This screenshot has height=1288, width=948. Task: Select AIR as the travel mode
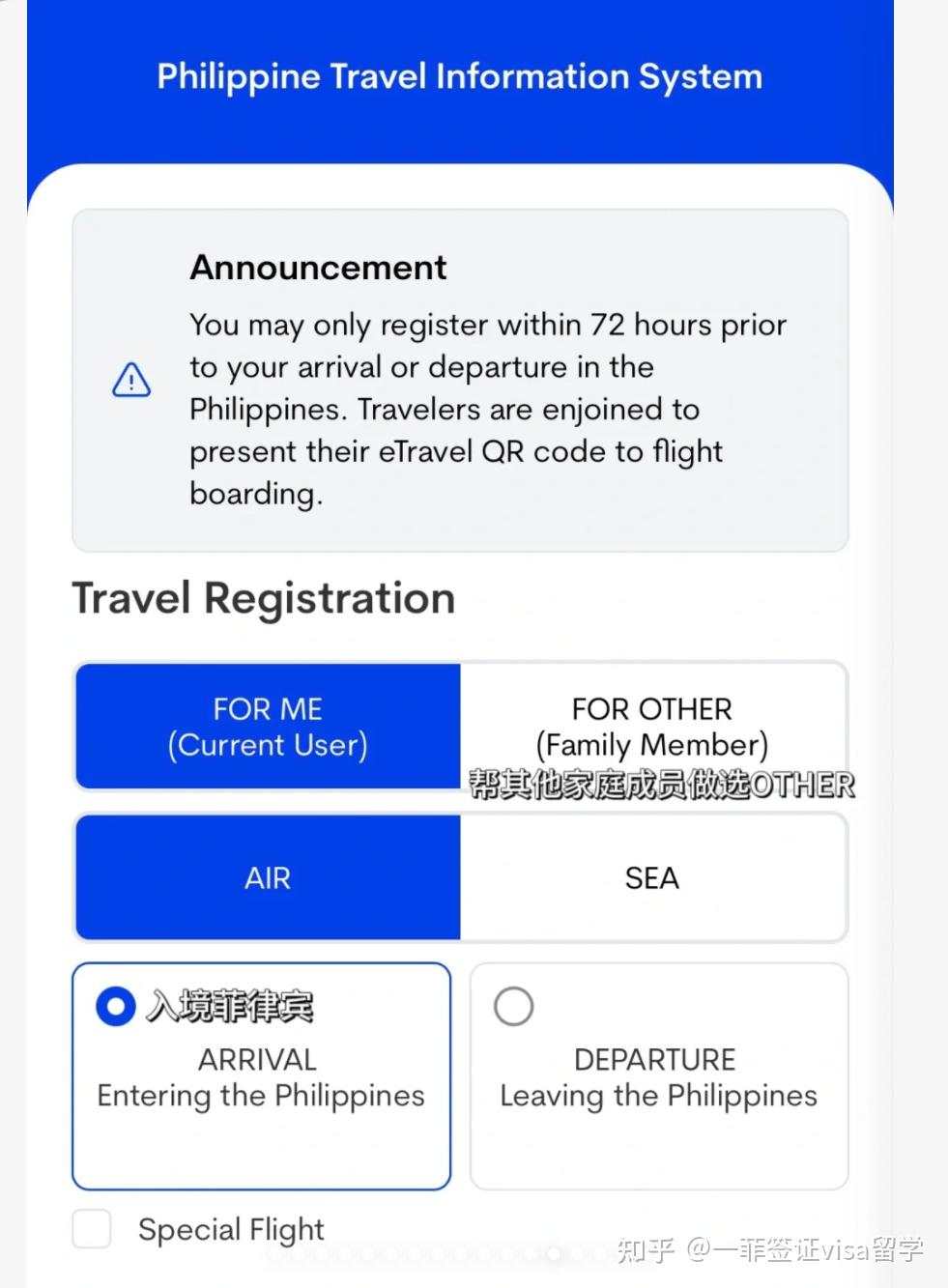click(x=268, y=877)
